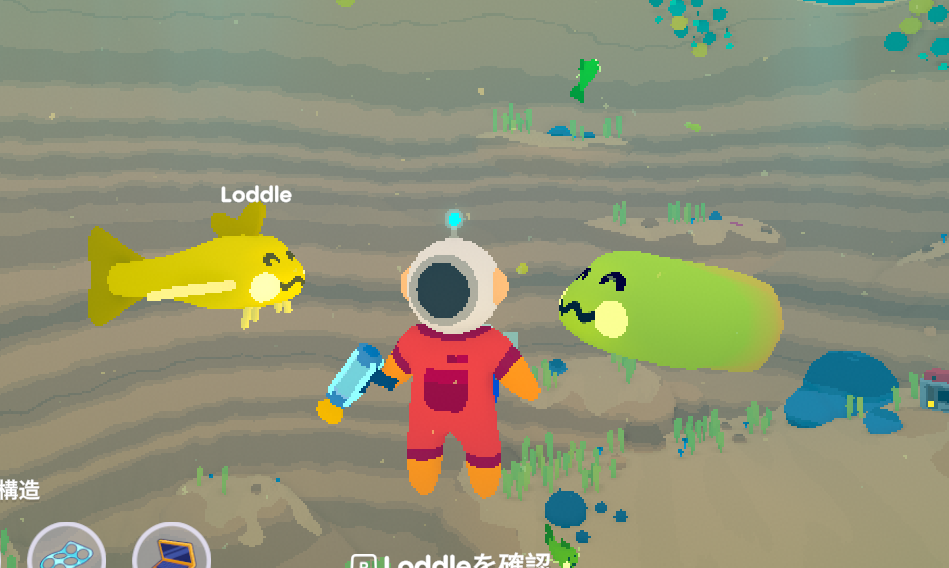Tap the Loddleを確認 prompt
This screenshot has width=949, height=568.
453,561
